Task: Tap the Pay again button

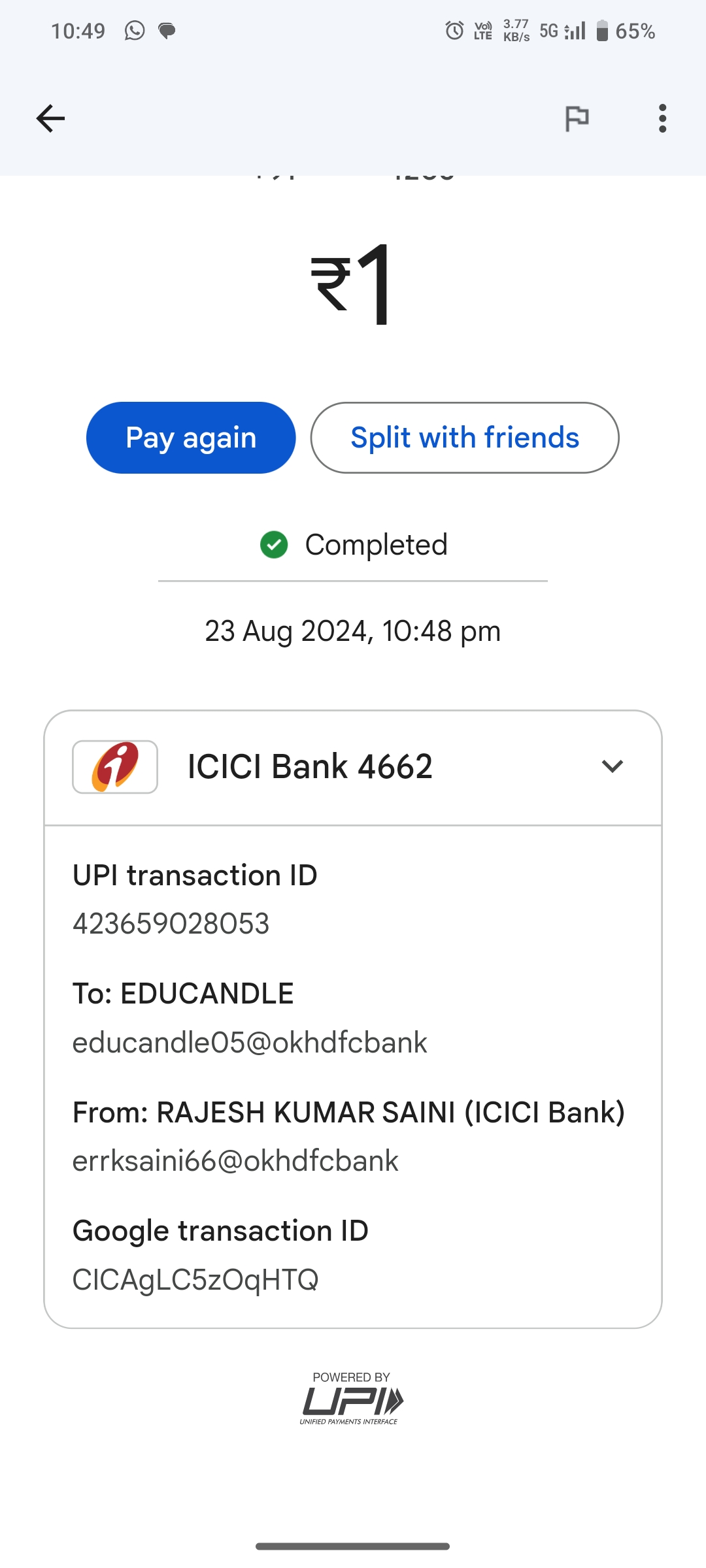Action: click(191, 438)
